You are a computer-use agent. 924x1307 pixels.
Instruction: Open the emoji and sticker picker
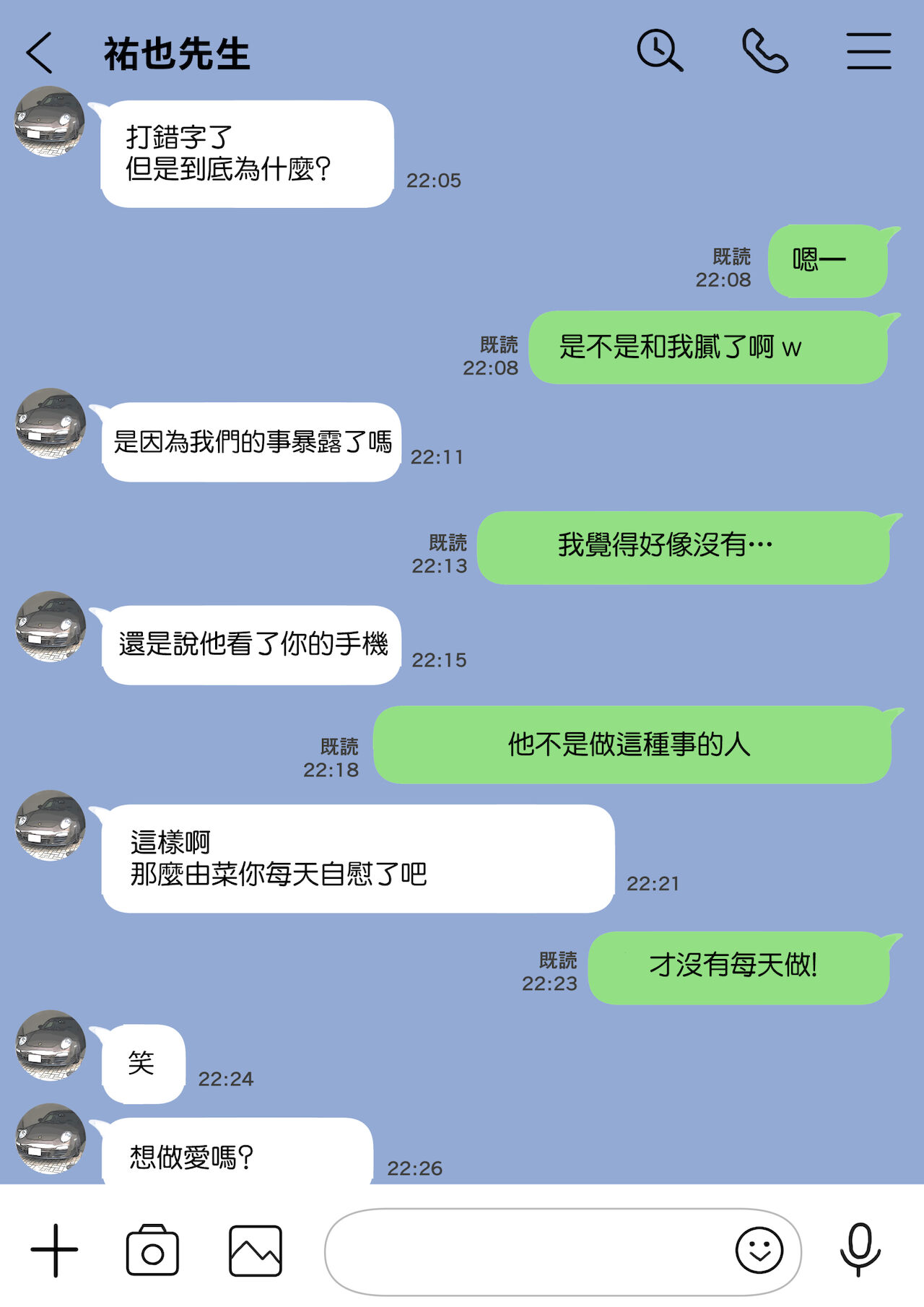click(759, 1250)
